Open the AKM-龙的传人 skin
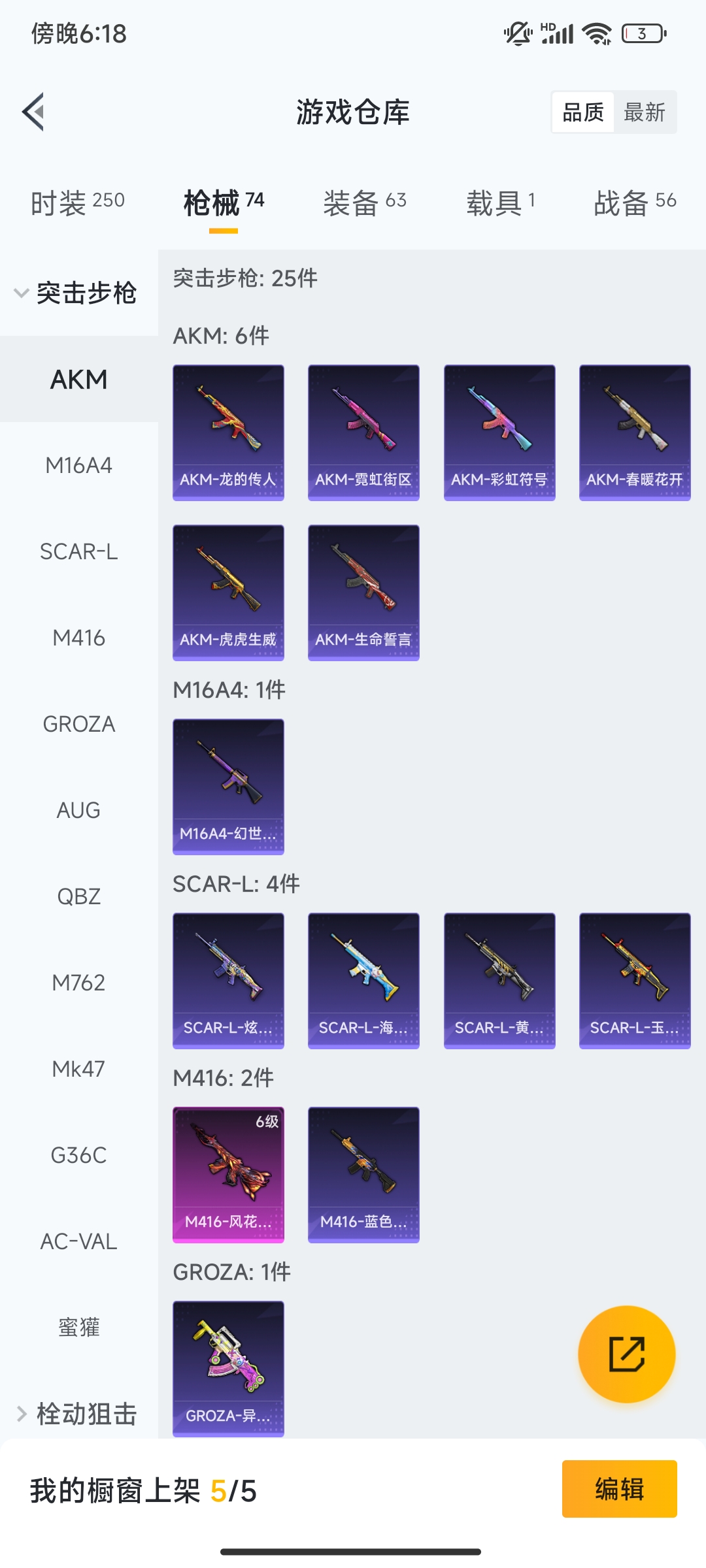This screenshot has width=706, height=1568. point(228,433)
